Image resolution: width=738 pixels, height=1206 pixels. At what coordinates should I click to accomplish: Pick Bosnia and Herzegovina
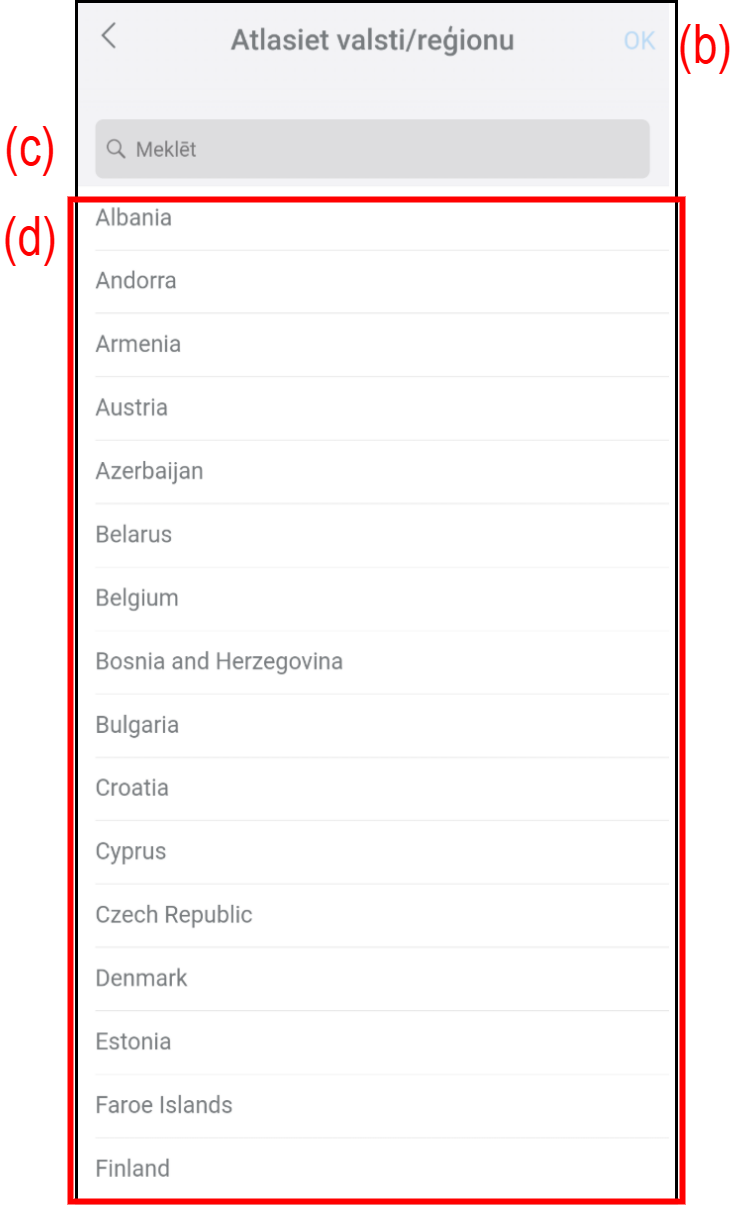coord(382,662)
